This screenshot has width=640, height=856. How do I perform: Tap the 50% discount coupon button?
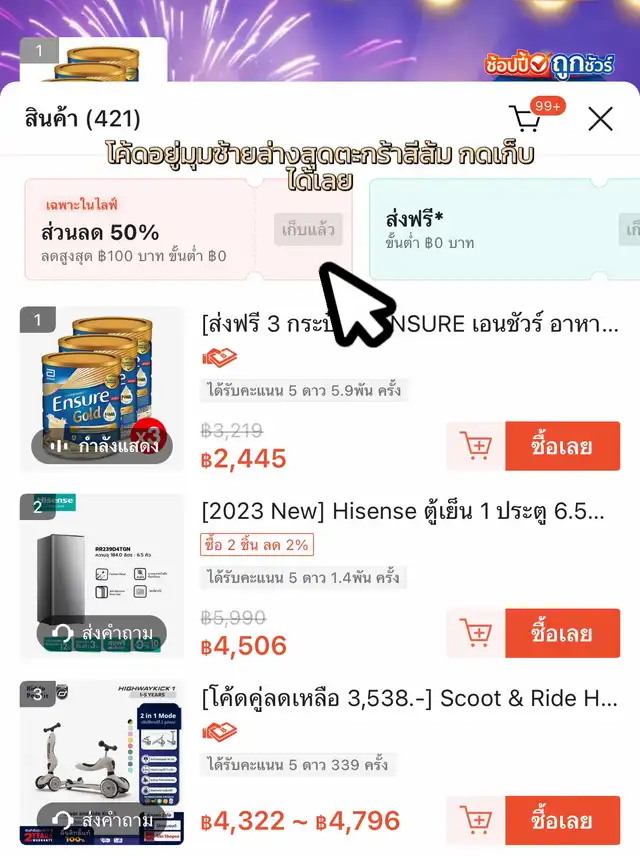[309, 229]
